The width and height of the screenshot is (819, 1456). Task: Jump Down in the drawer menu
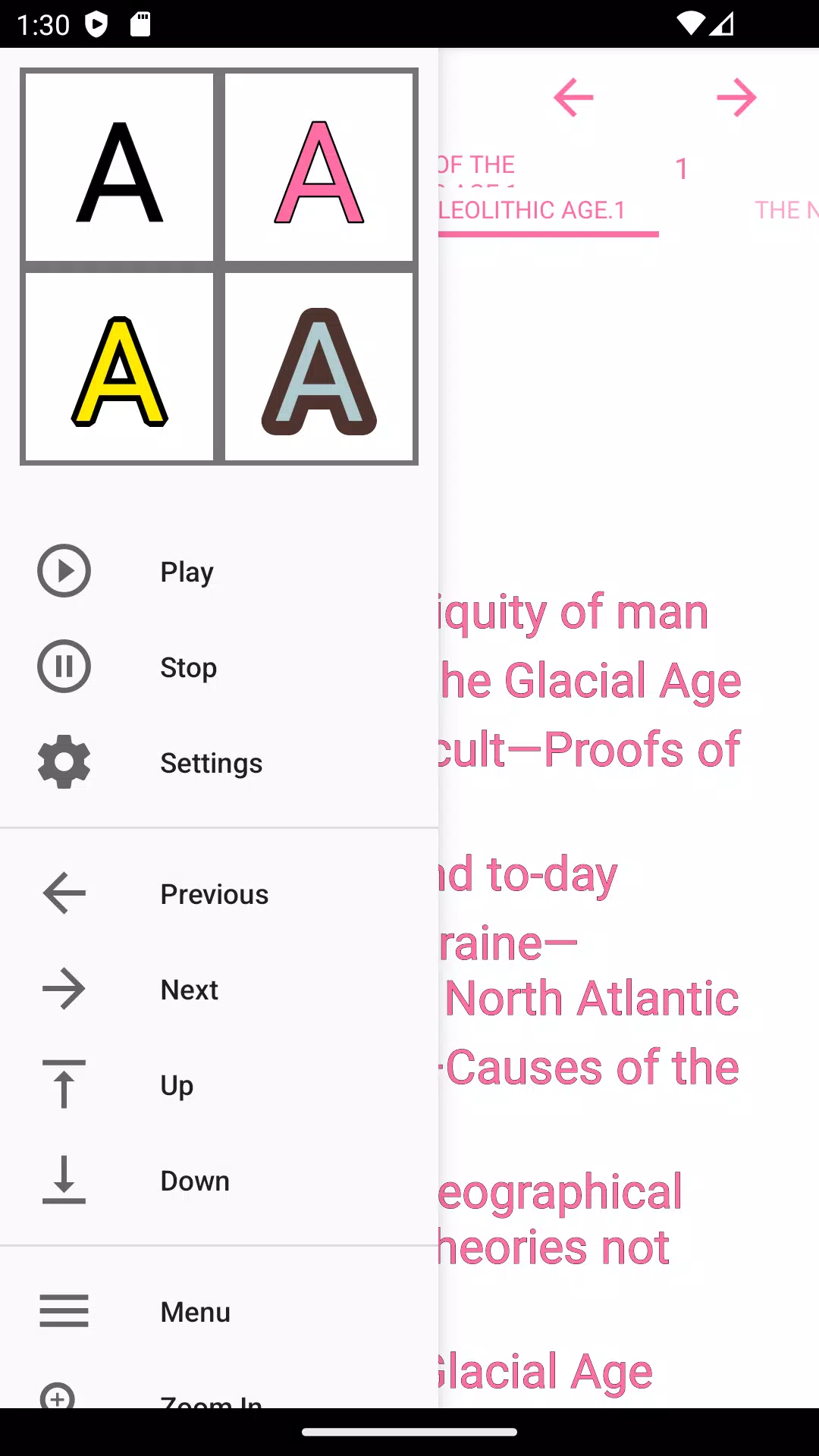point(195,1181)
